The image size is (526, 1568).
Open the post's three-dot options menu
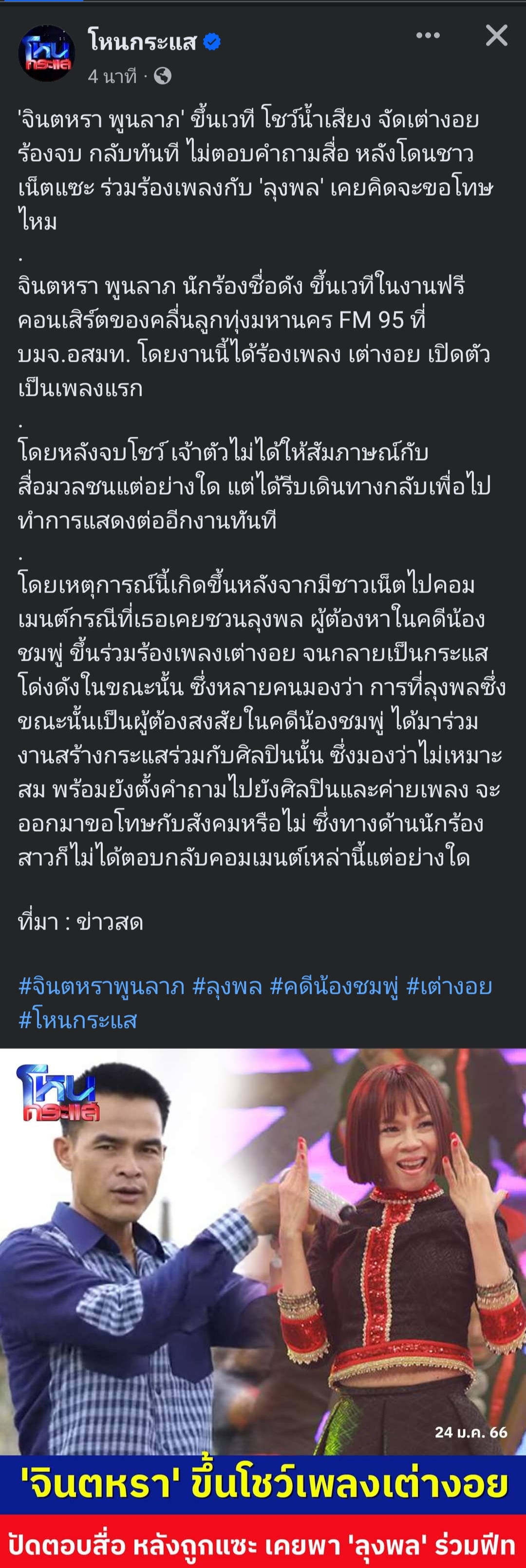(x=428, y=36)
